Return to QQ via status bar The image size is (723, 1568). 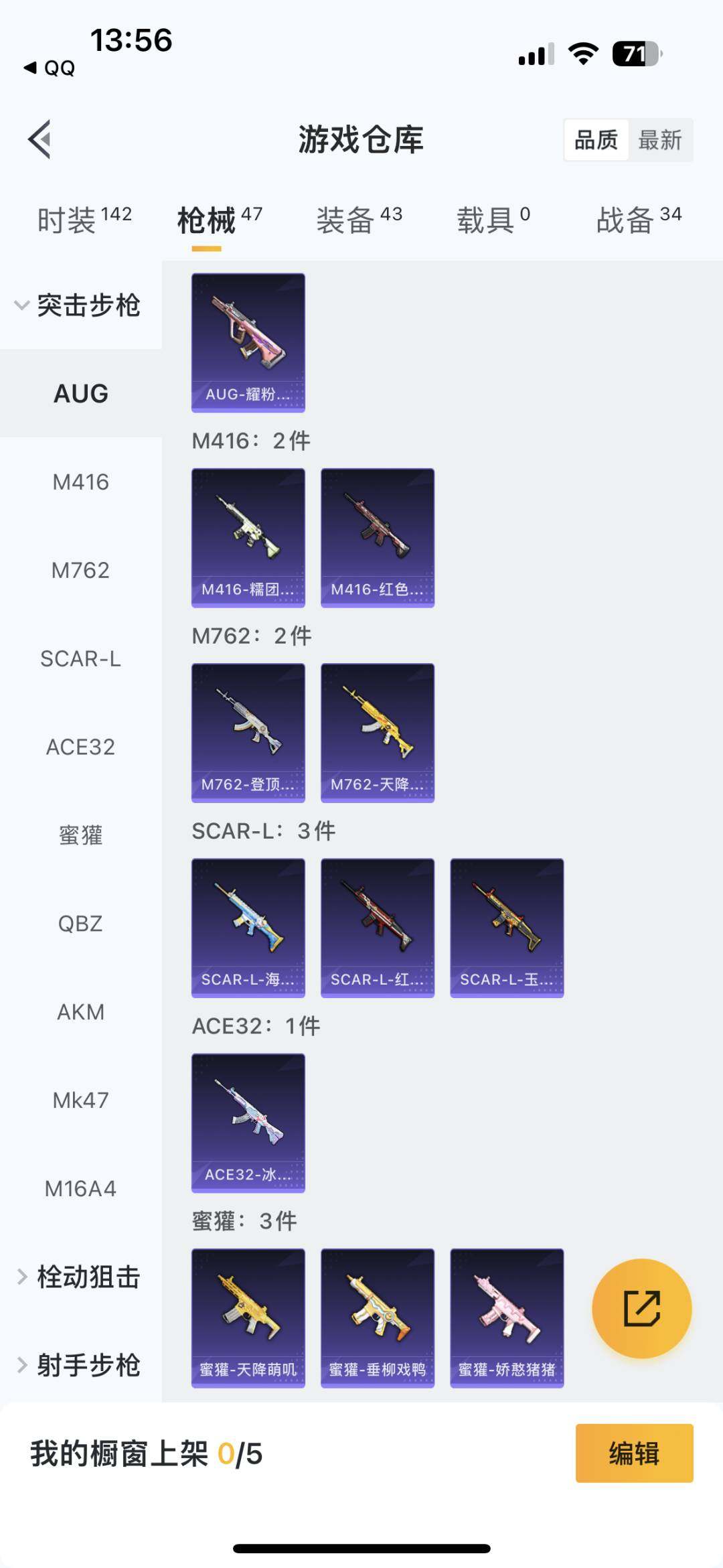coord(50,68)
